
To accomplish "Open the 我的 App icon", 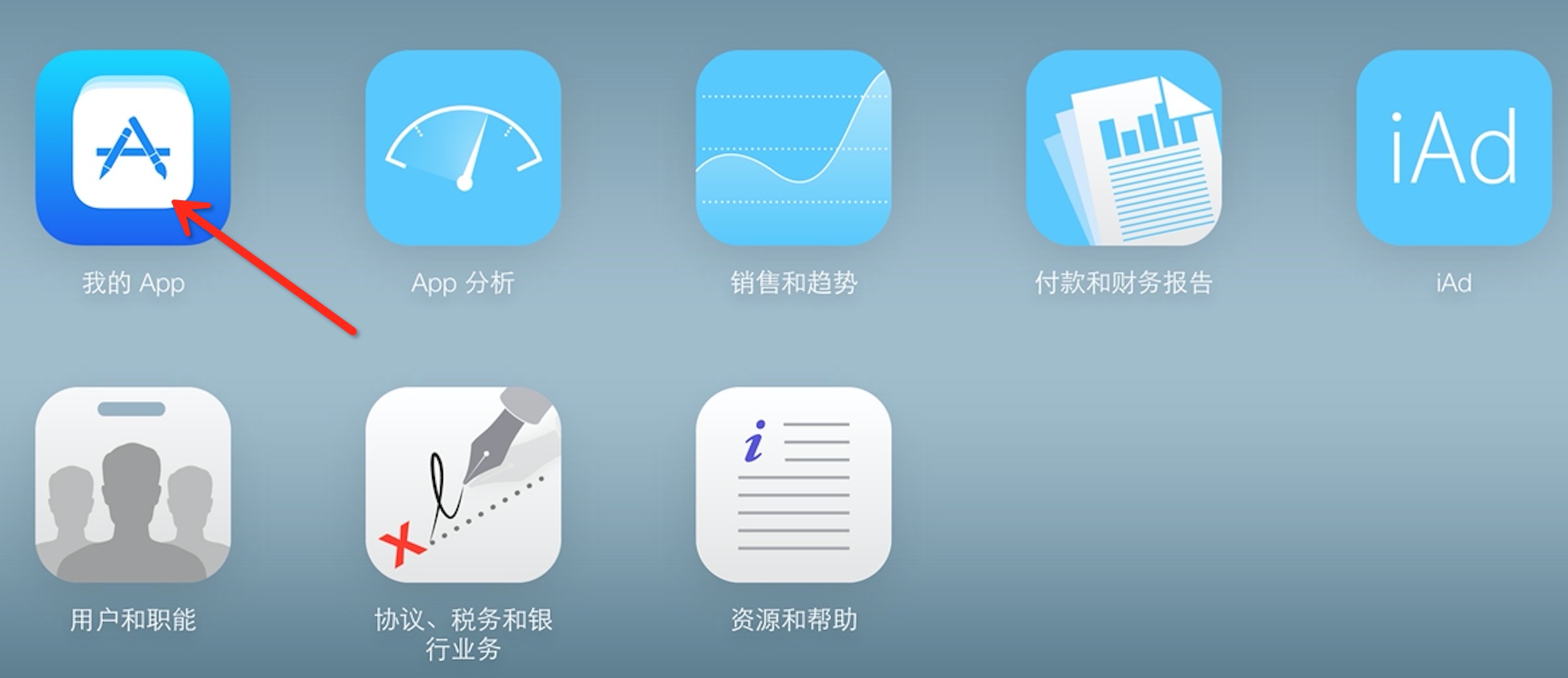I will (133, 148).
